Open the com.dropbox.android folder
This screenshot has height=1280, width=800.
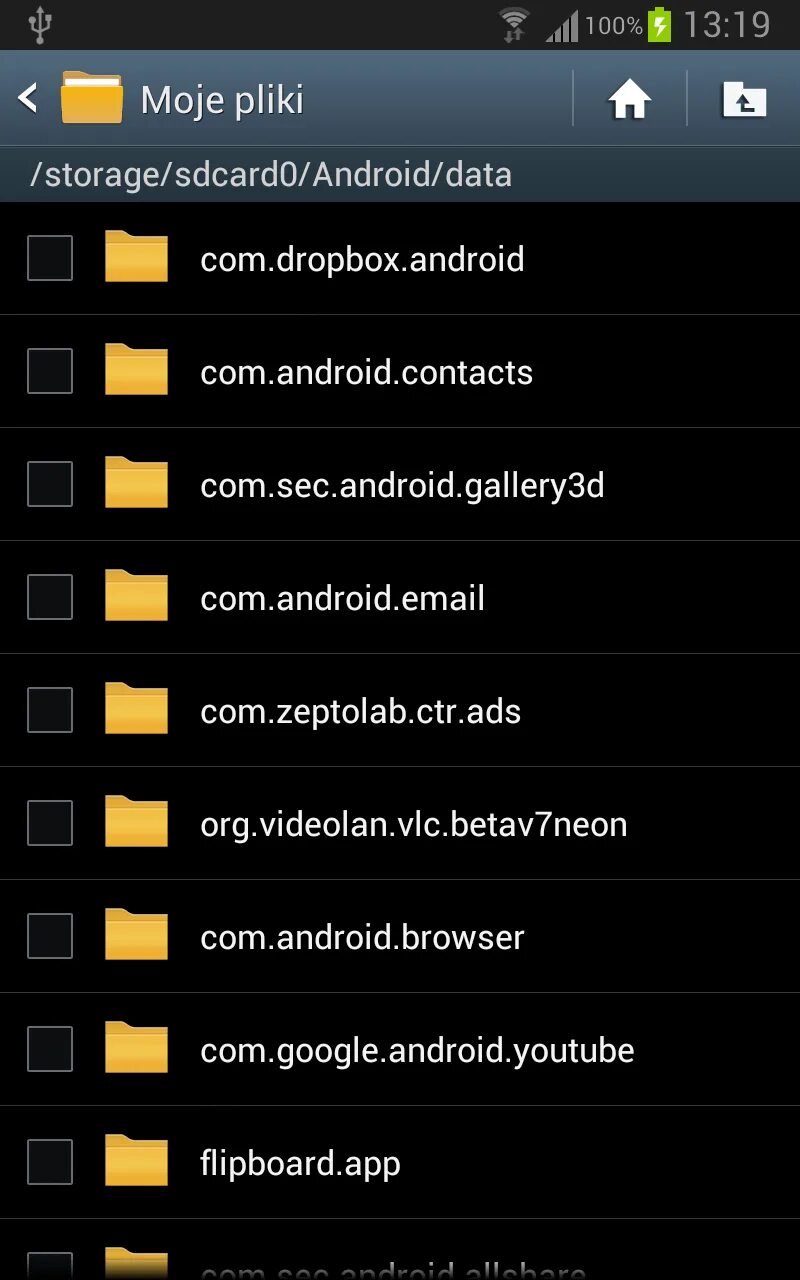362,259
